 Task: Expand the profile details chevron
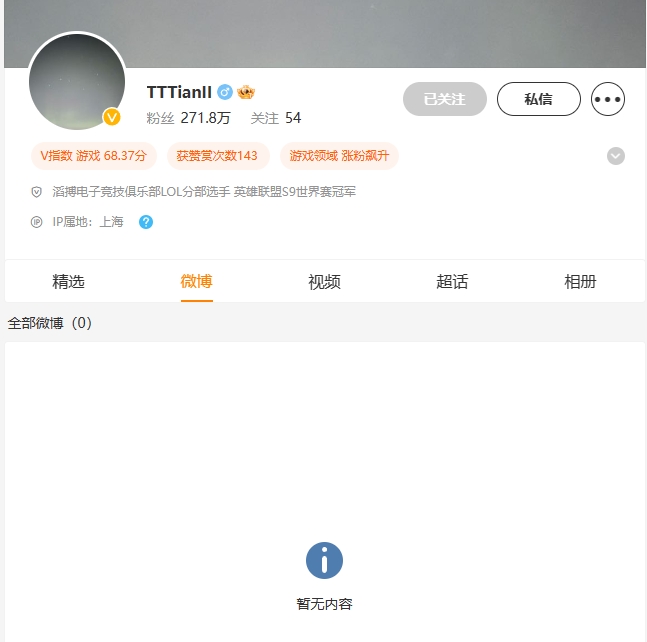pyautogui.click(x=616, y=156)
